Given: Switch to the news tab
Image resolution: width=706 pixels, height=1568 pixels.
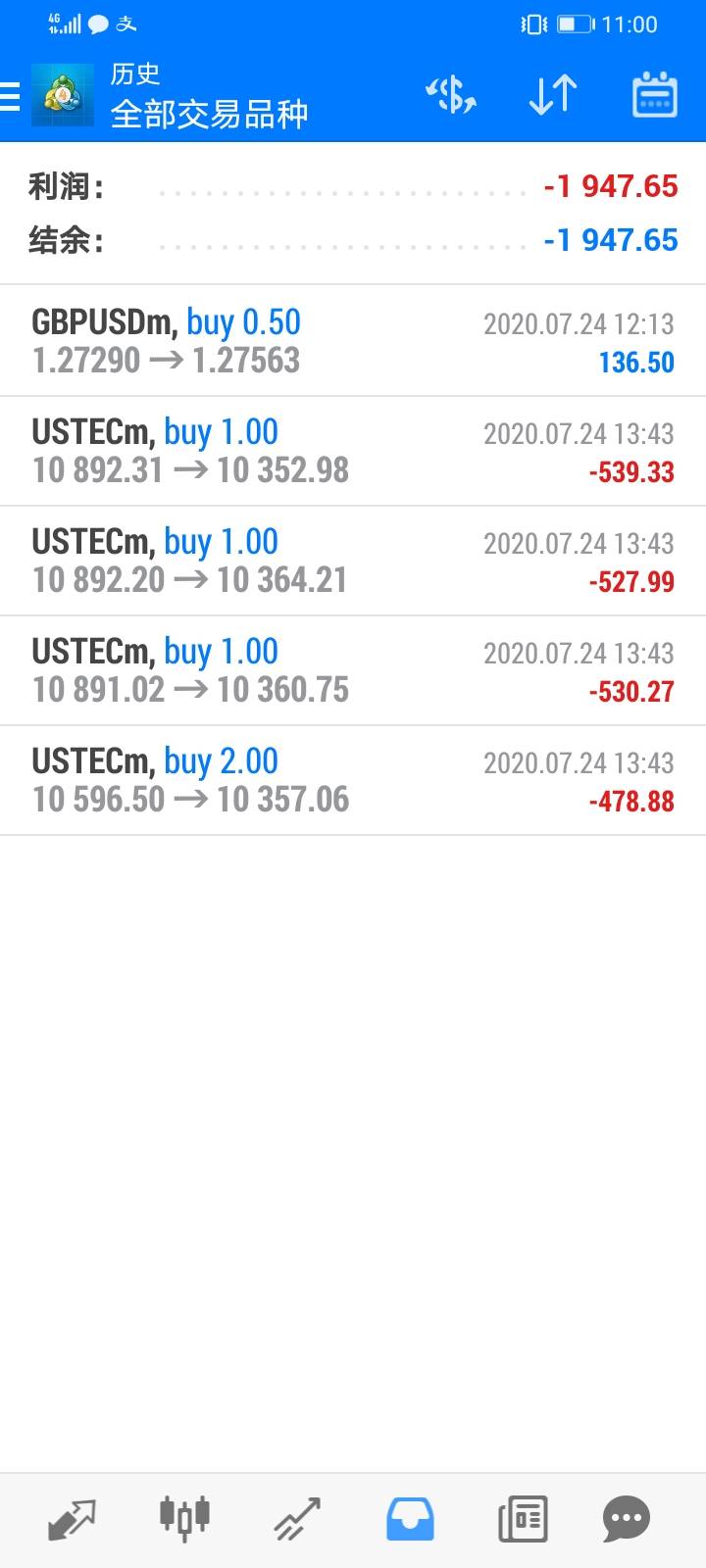Looking at the screenshot, I should [x=522, y=1519].
